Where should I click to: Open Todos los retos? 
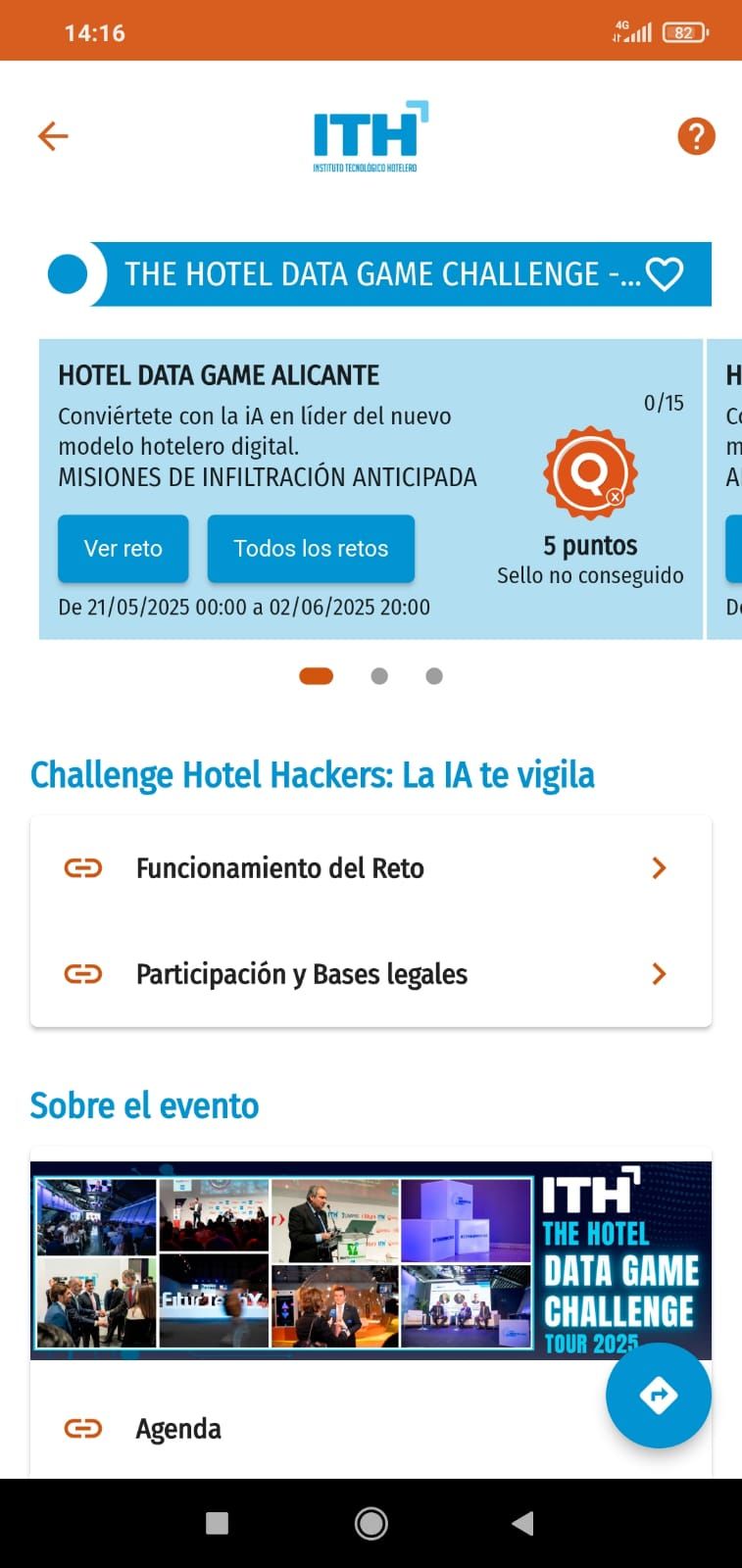pyautogui.click(x=311, y=549)
